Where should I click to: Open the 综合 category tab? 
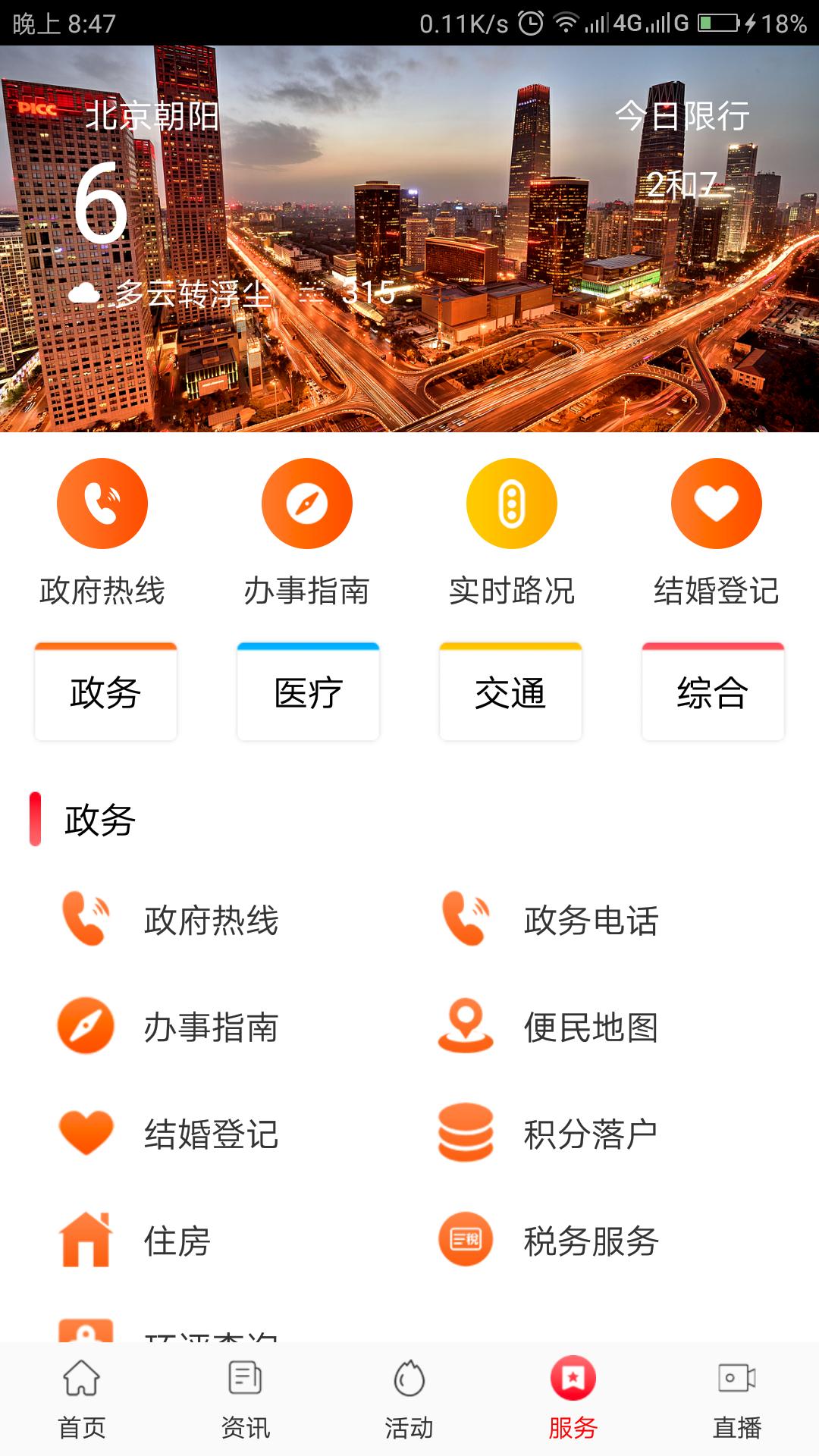(714, 692)
